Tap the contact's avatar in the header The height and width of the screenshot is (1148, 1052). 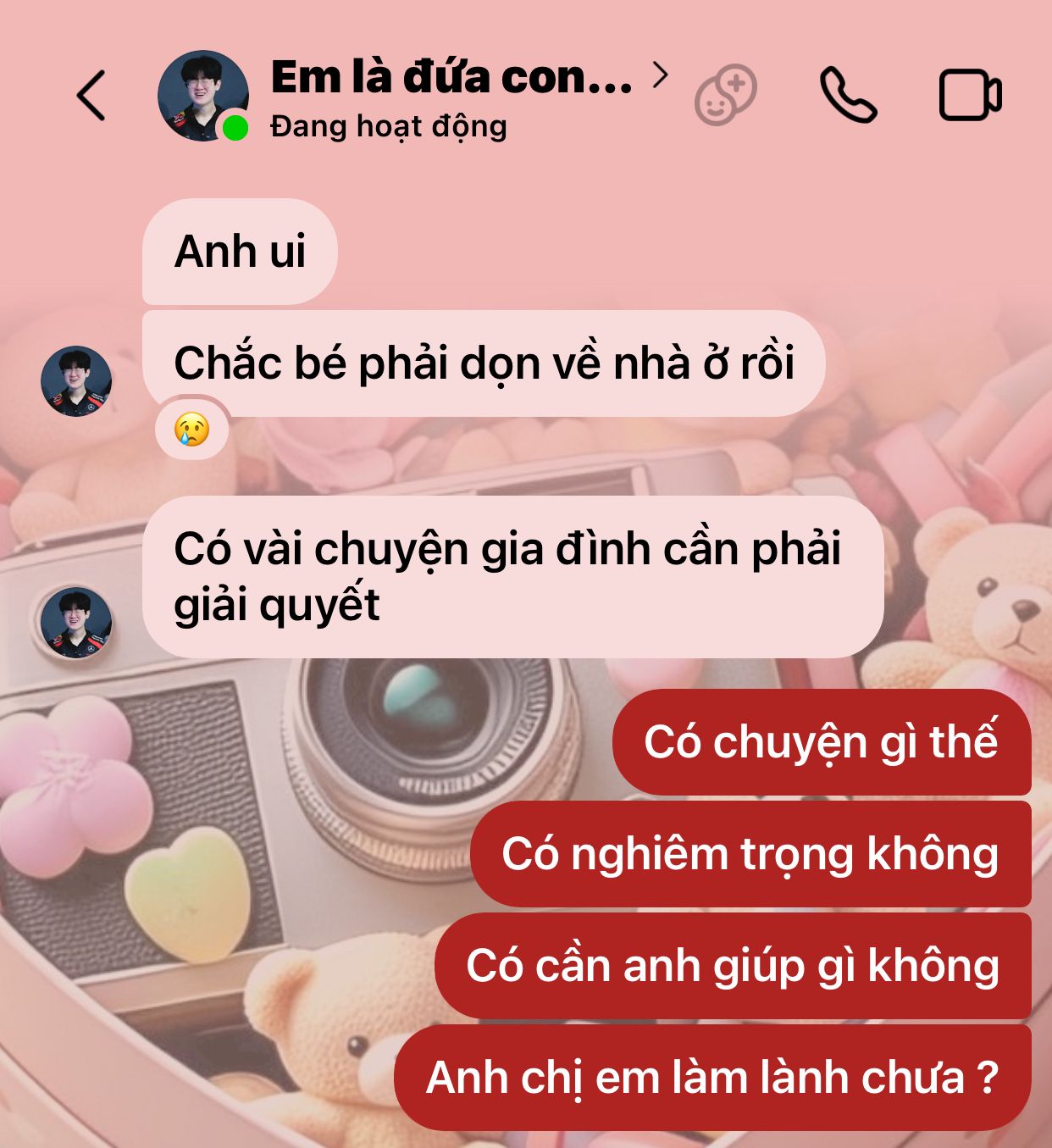point(203,95)
